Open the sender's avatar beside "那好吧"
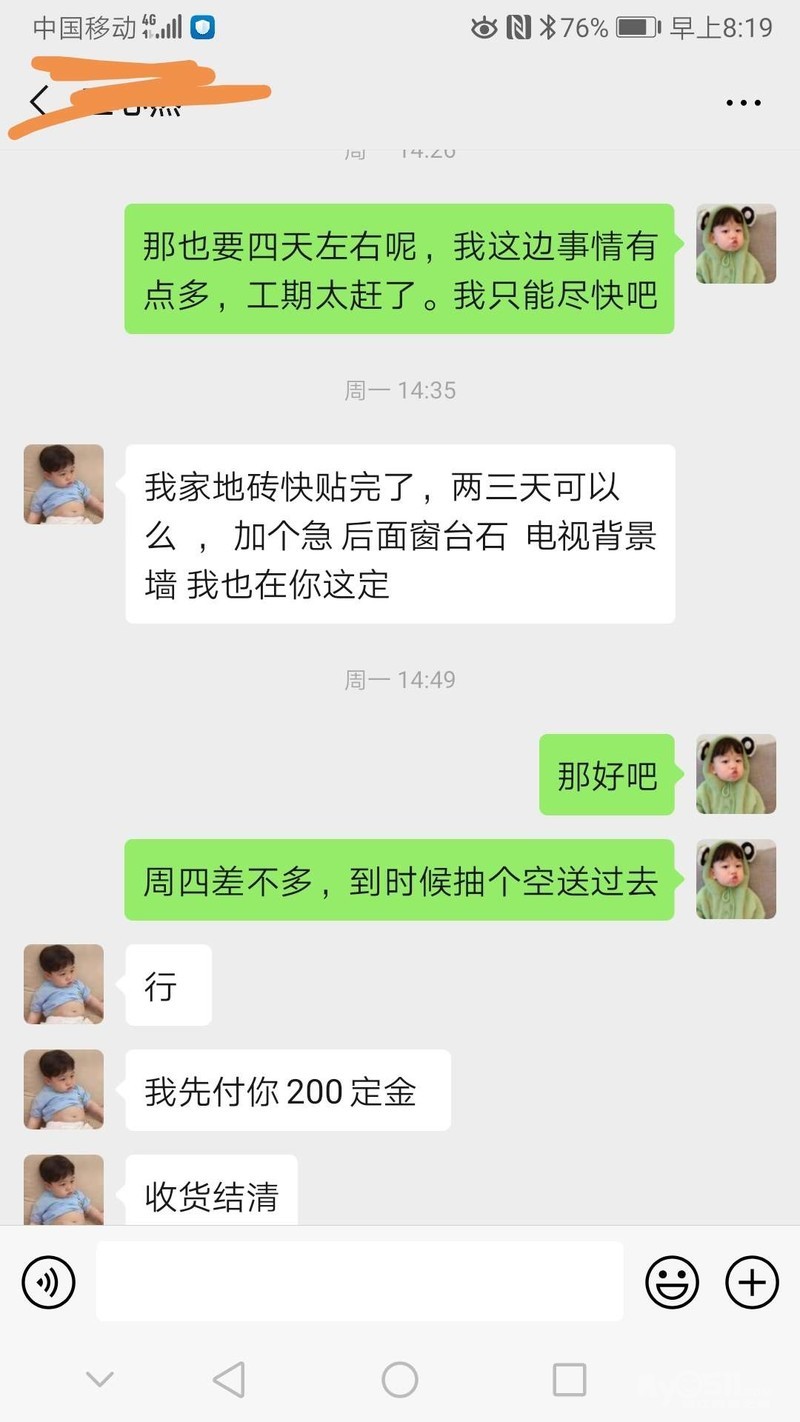This screenshot has height=1422, width=800. (x=736, y=774)
